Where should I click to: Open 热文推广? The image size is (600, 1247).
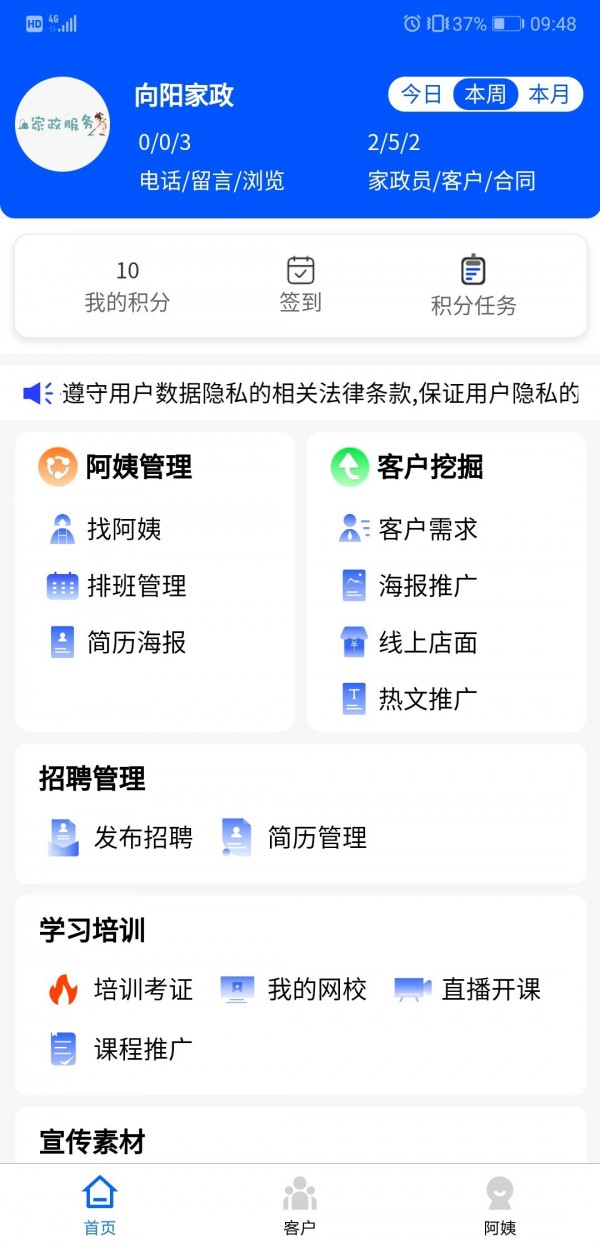pyautogui.click(x=409, y=699)
